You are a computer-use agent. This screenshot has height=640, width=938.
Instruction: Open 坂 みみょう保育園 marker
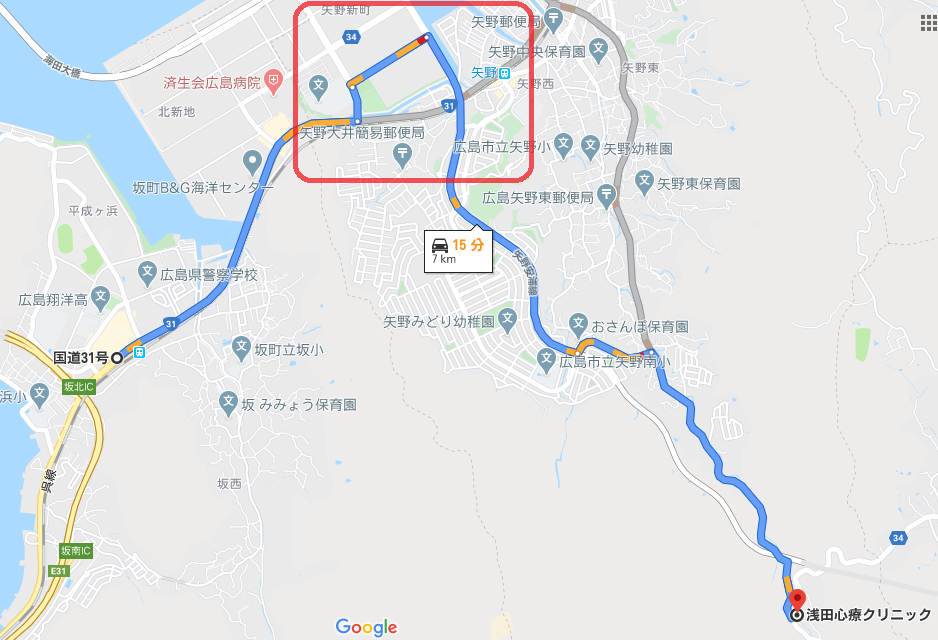(x=229, y=402)
